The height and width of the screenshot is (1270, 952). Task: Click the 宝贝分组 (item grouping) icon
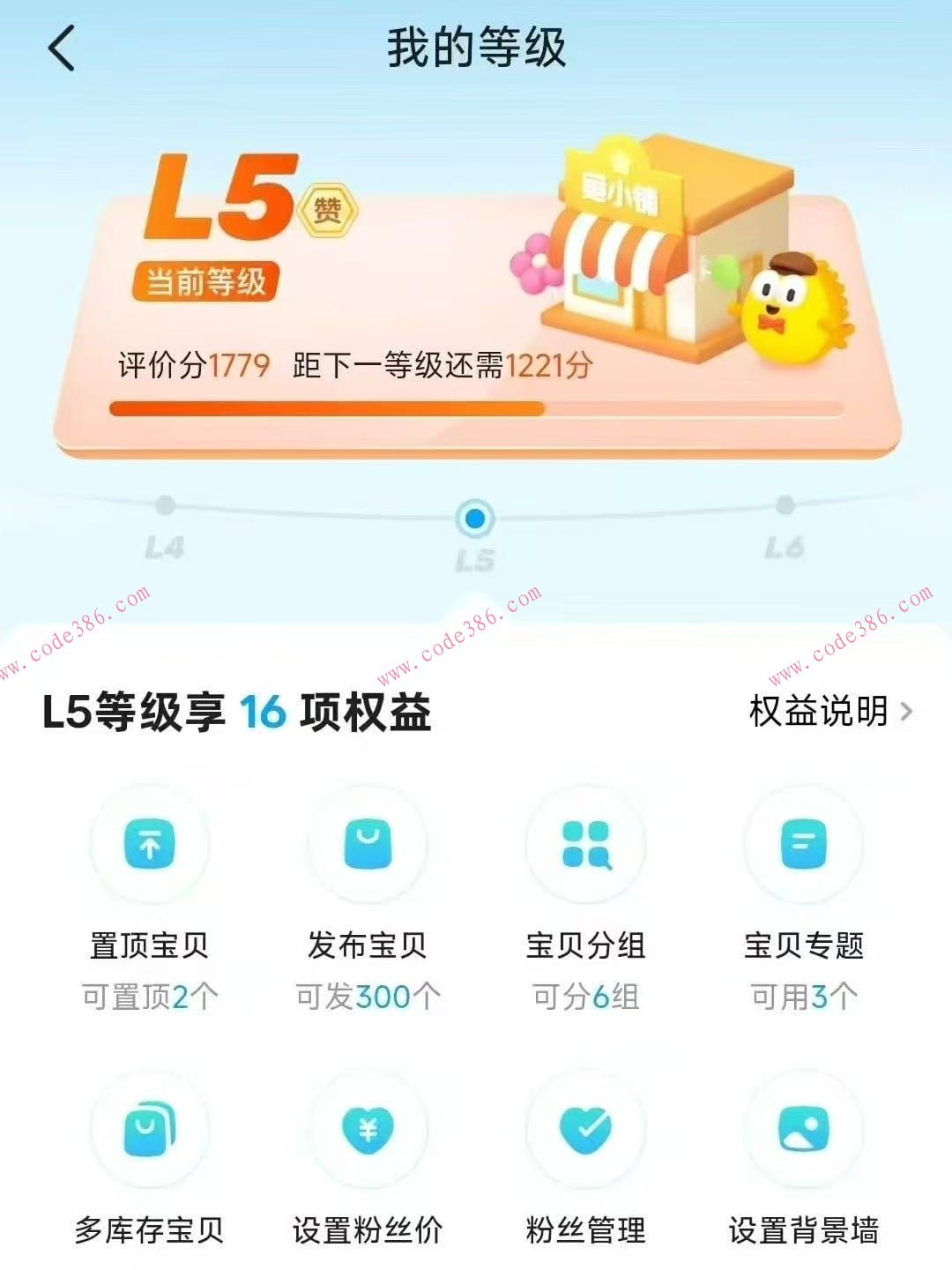(585, 844)
